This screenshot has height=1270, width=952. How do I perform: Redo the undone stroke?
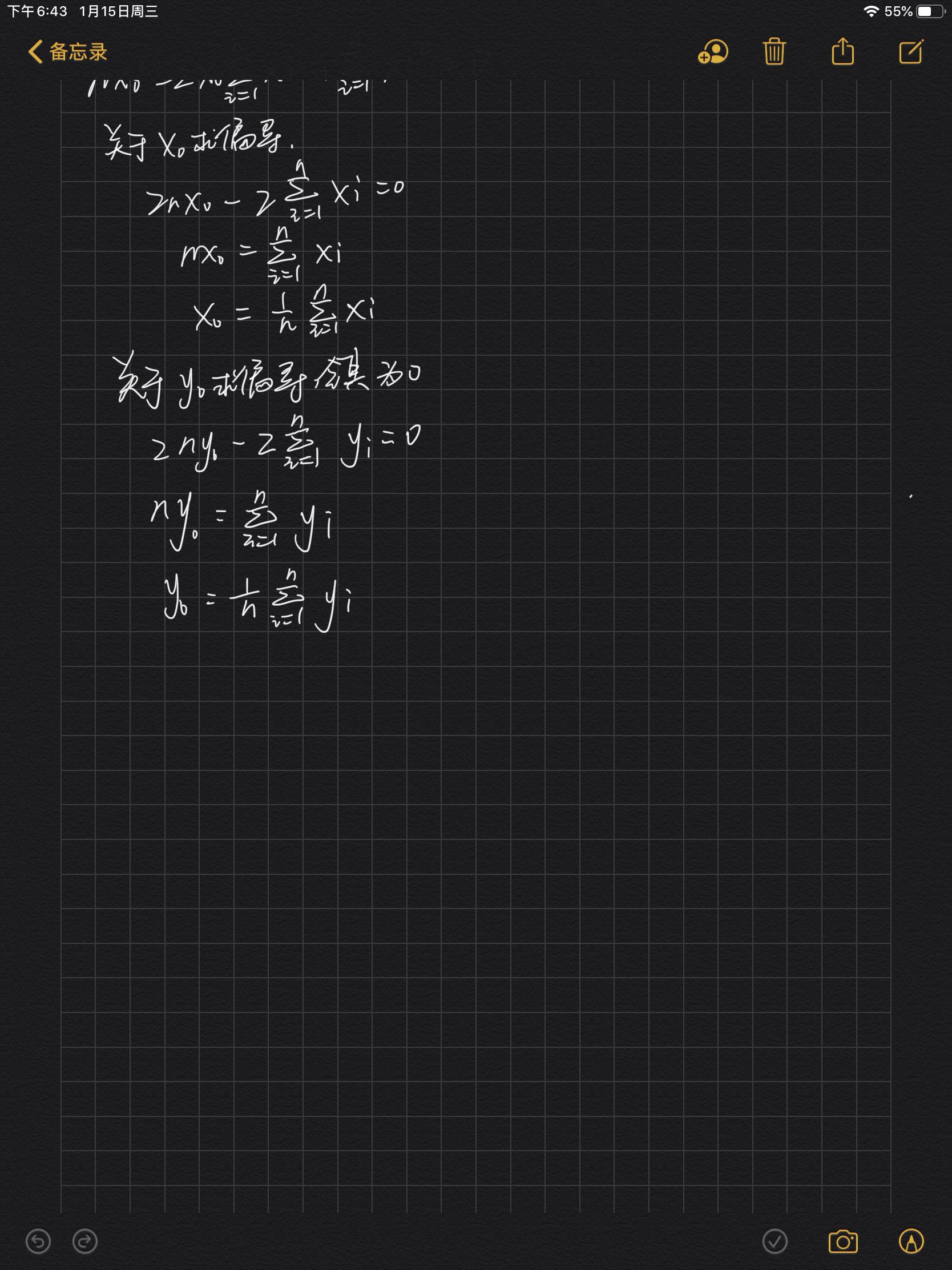click(x=85, y=1241)
